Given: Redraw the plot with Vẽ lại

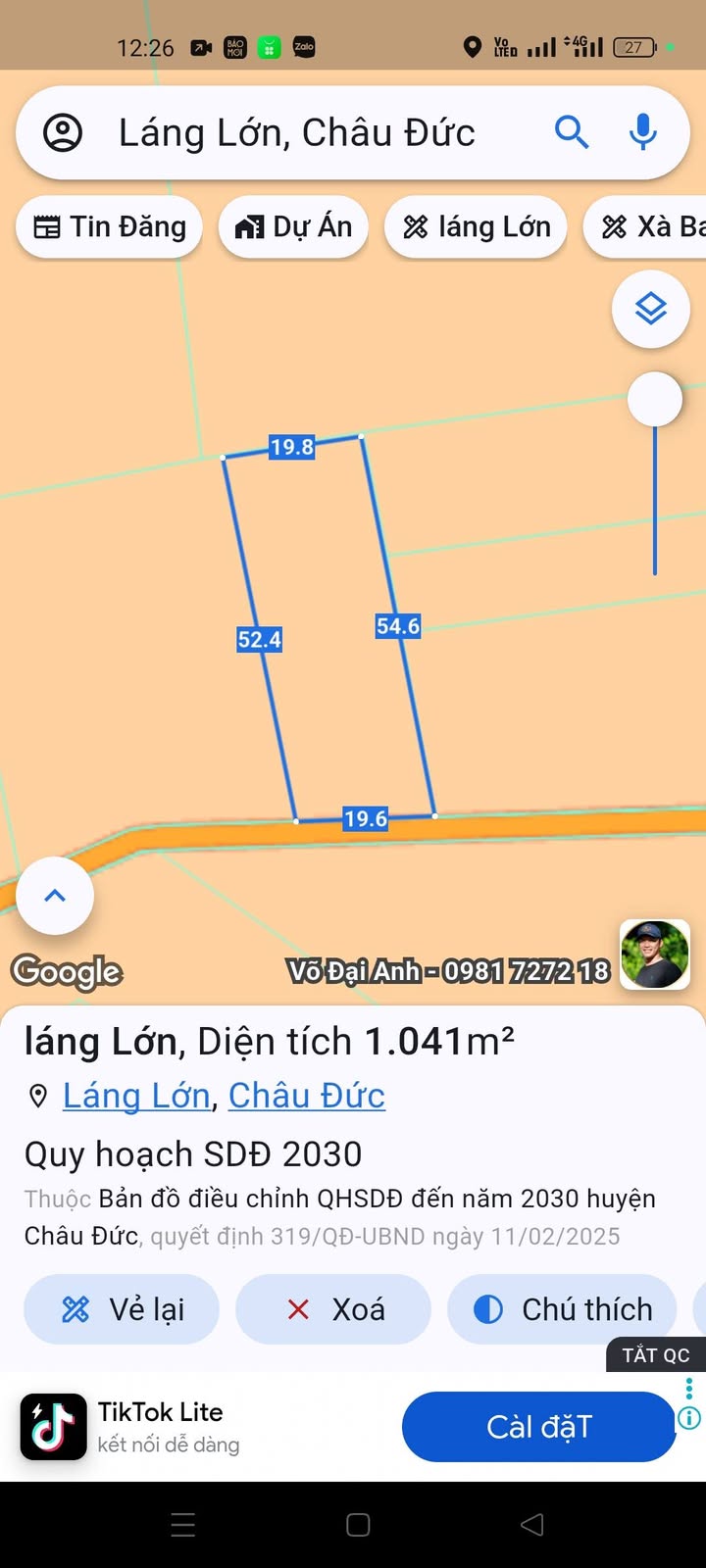Looking at the screenshot, I should [x=123, y=1309].
